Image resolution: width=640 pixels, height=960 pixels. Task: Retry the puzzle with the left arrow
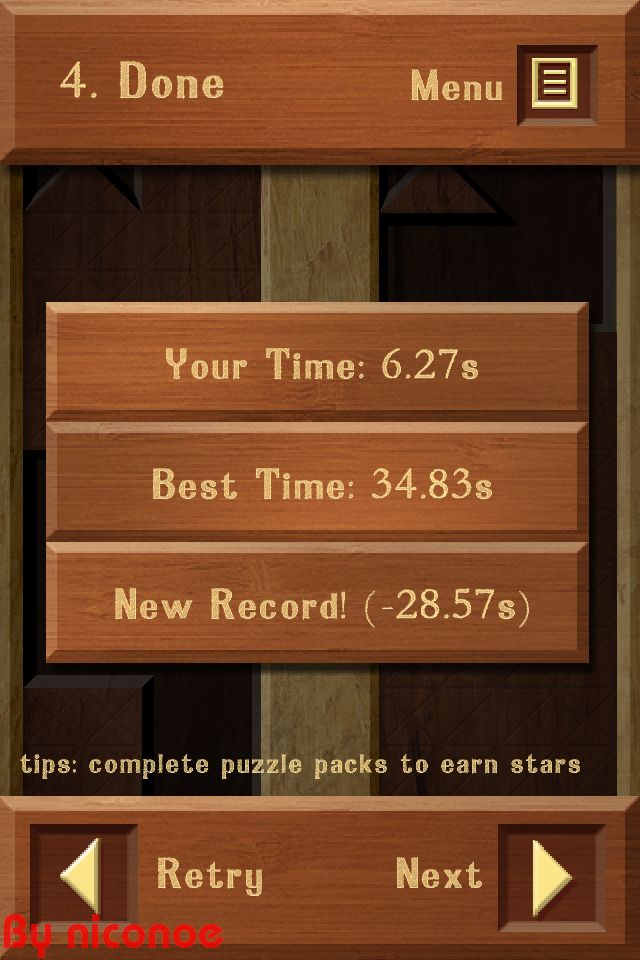click(82, 875)
